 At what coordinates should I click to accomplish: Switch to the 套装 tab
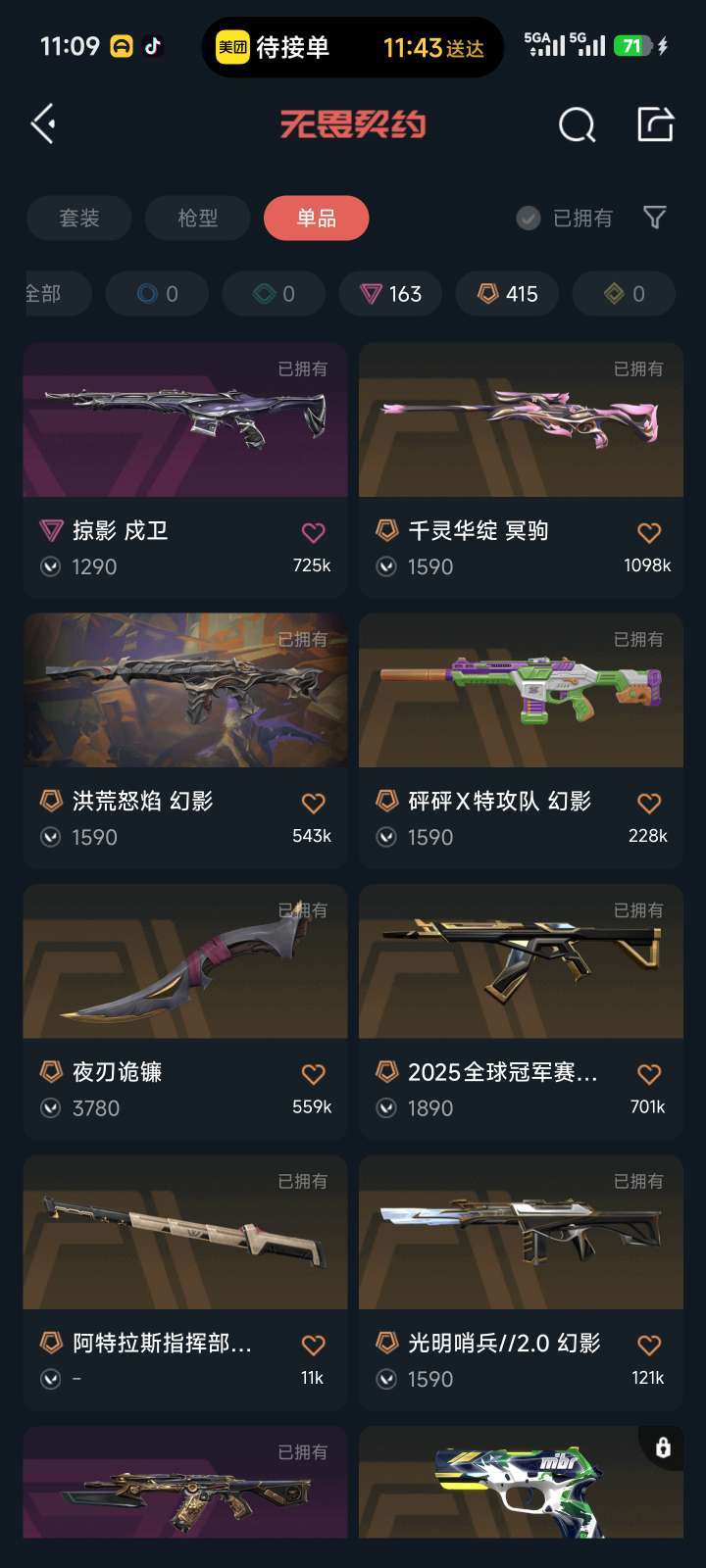[x=78, y=219]
